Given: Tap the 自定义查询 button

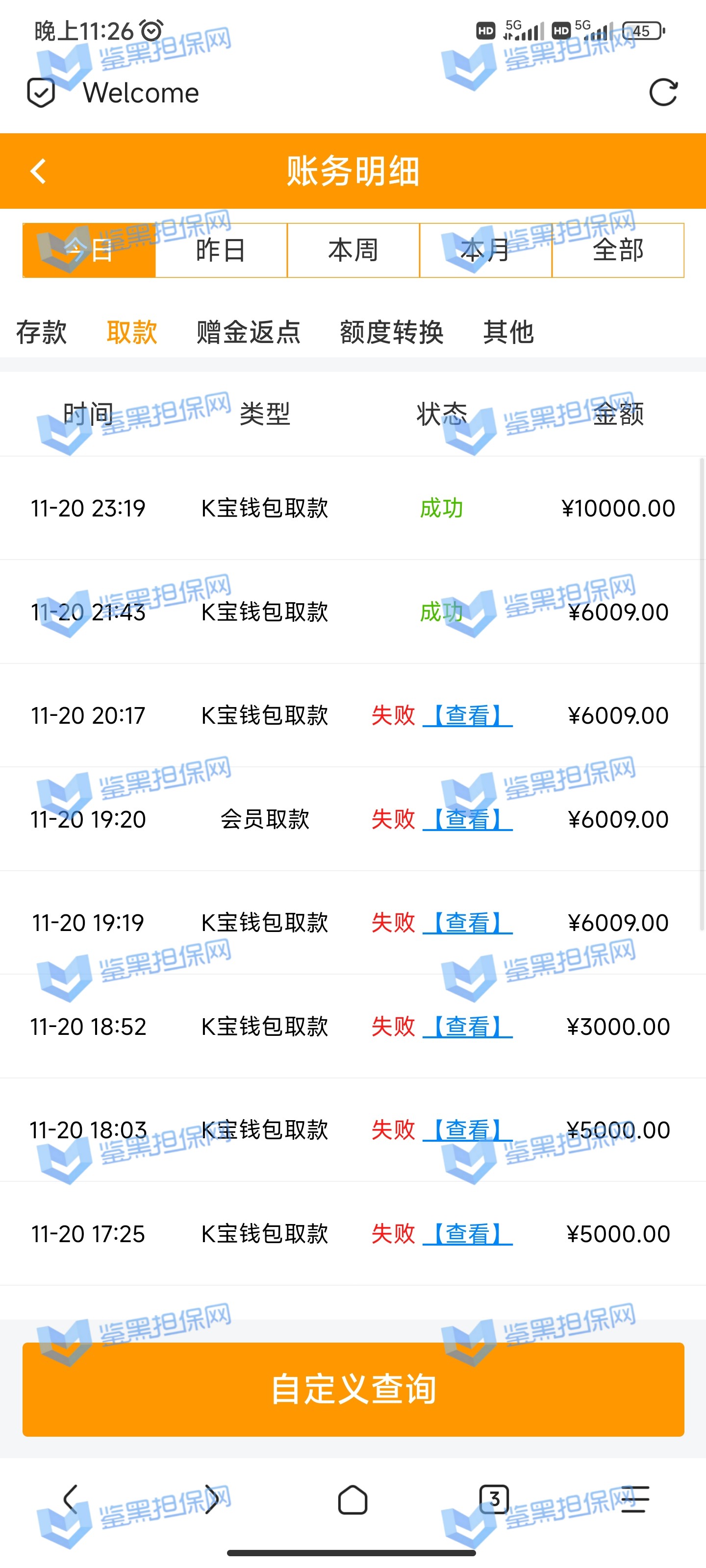Looking at the screenshot, I should (353, 1389).
